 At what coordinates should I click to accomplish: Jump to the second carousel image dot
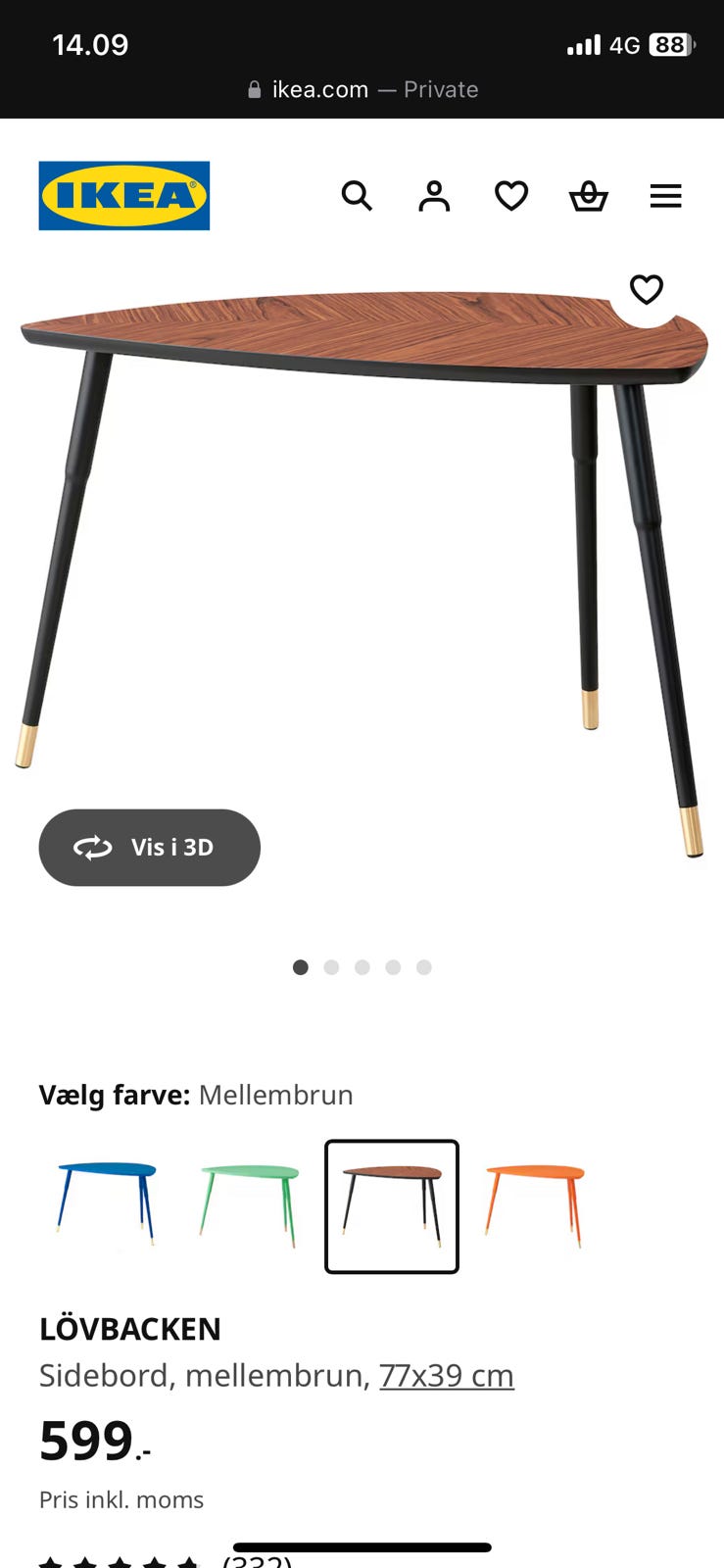coord(331,967)
